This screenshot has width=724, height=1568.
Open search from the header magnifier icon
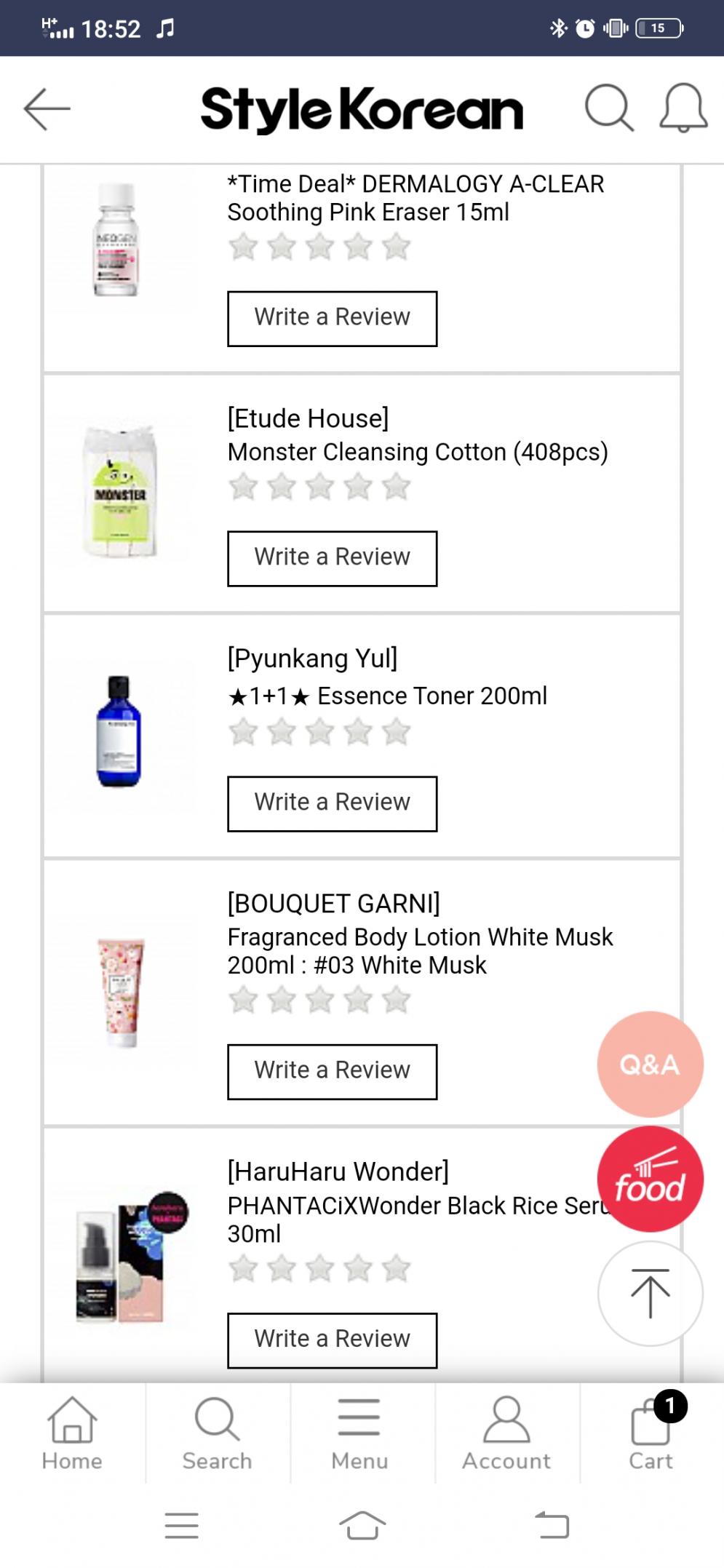(x=609, y=108)
